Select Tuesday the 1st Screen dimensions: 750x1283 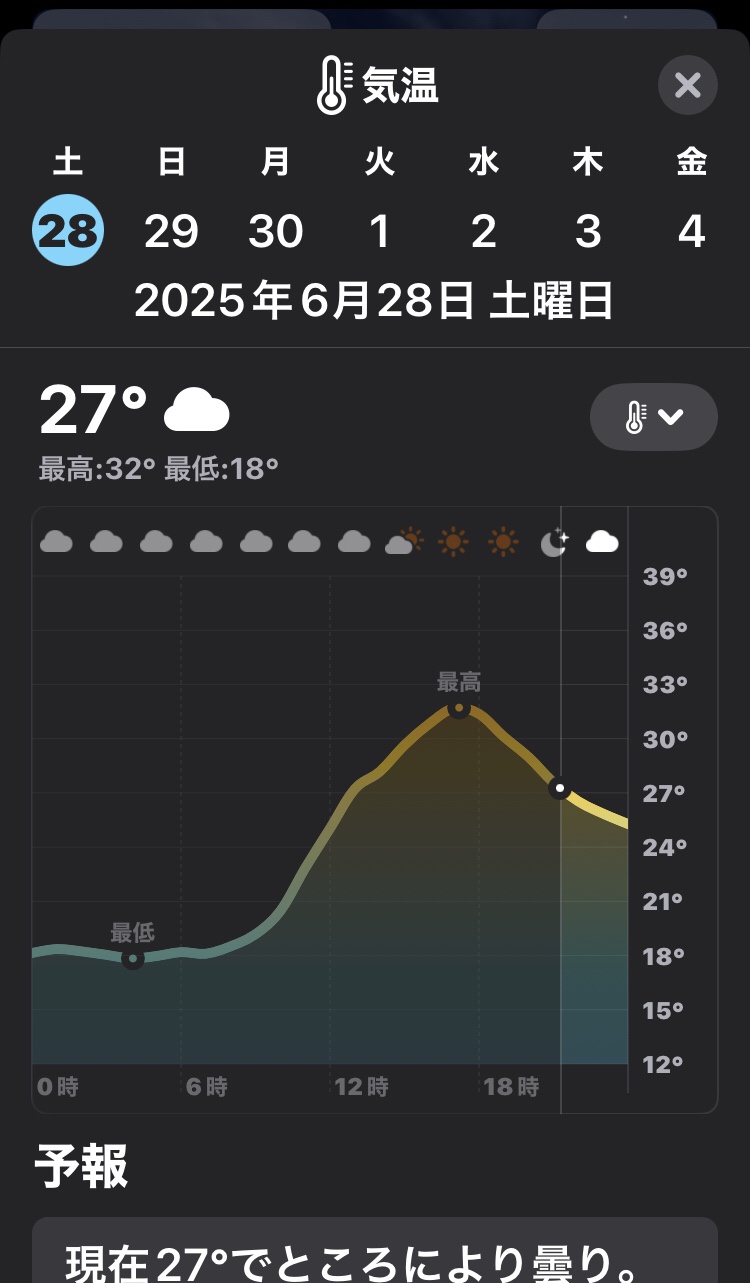pyautogui.click(x=379, y=231)
